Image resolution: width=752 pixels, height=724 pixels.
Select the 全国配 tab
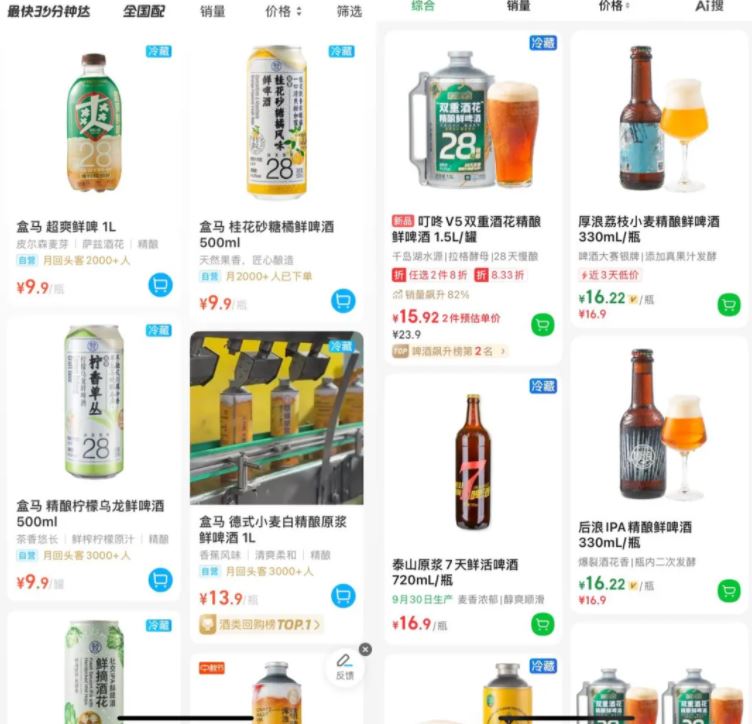click(143, 12)
